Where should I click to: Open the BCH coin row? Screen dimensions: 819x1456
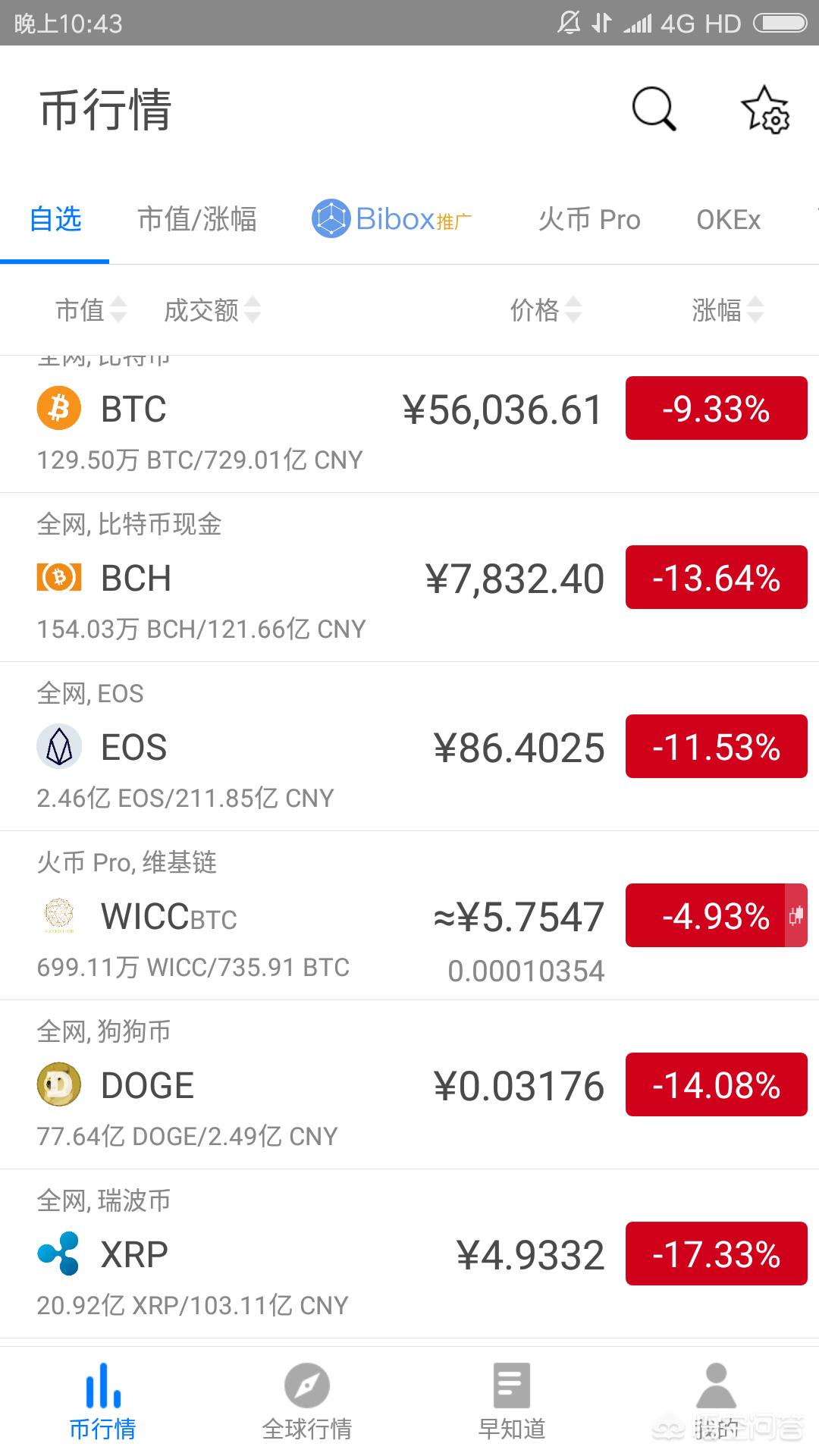coord(409,577)
